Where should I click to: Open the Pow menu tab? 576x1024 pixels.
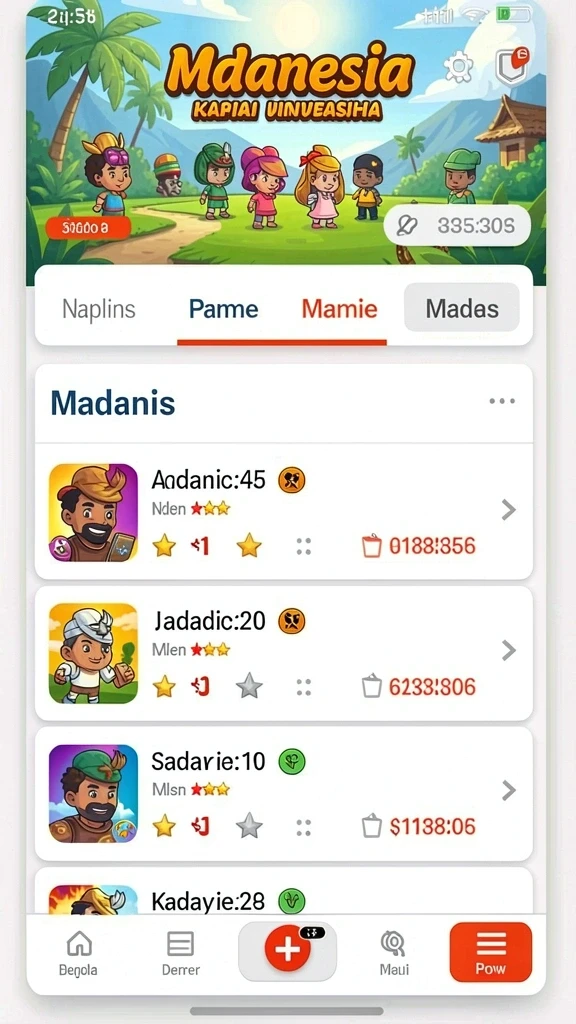(490, 952)
